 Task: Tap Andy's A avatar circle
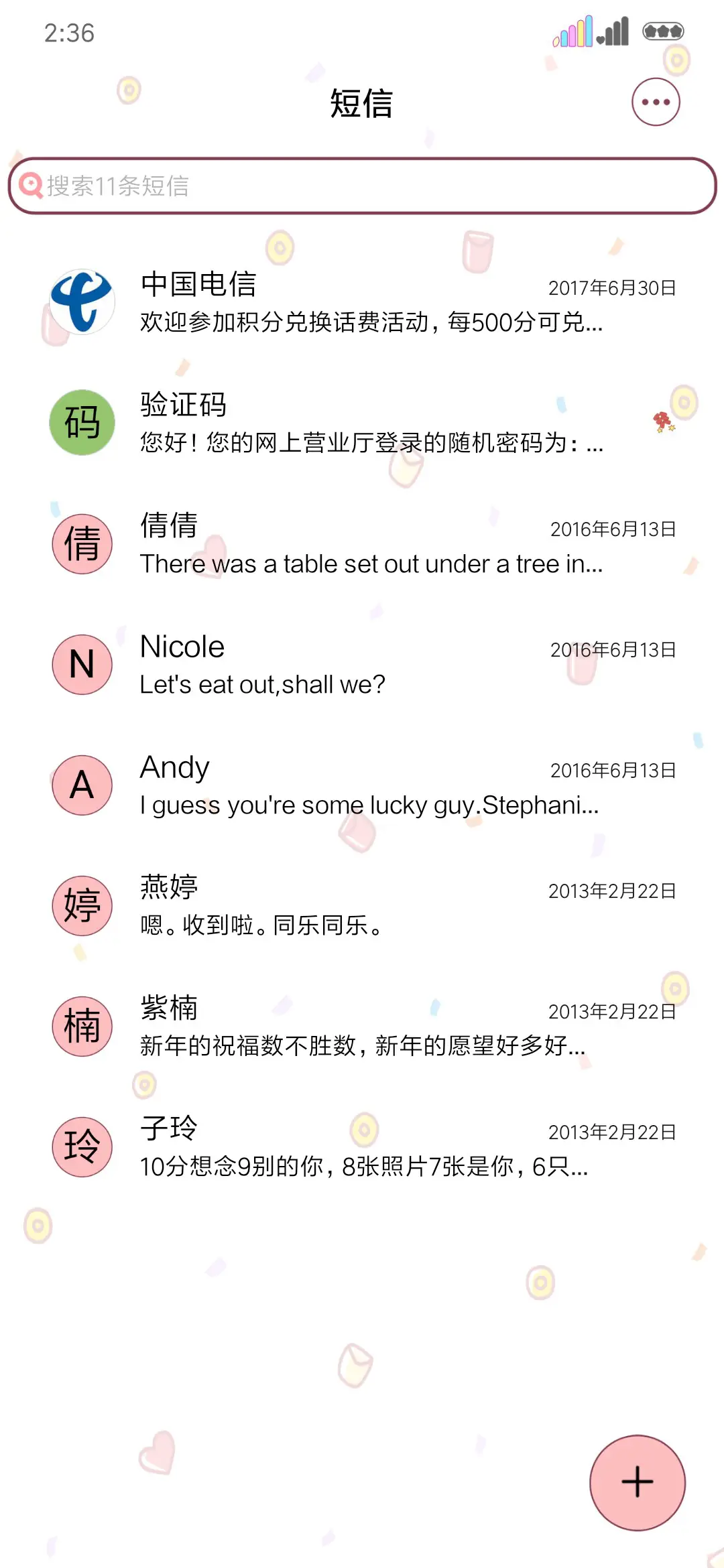click(82, 785)
